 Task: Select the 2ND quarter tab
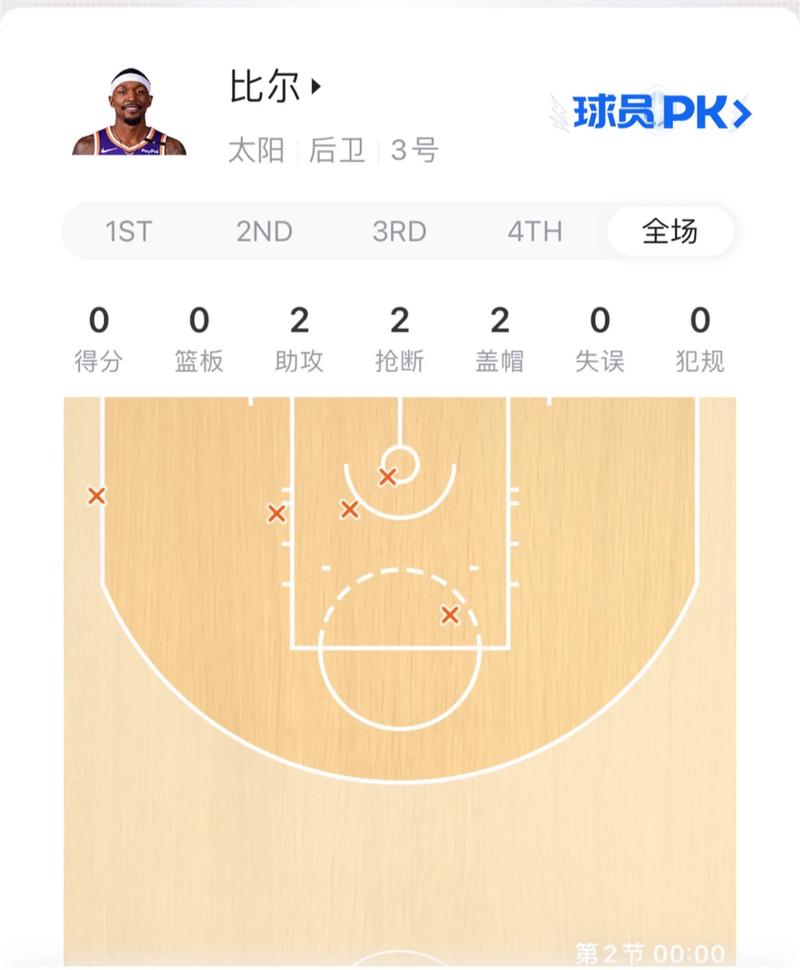coord(264,232)
